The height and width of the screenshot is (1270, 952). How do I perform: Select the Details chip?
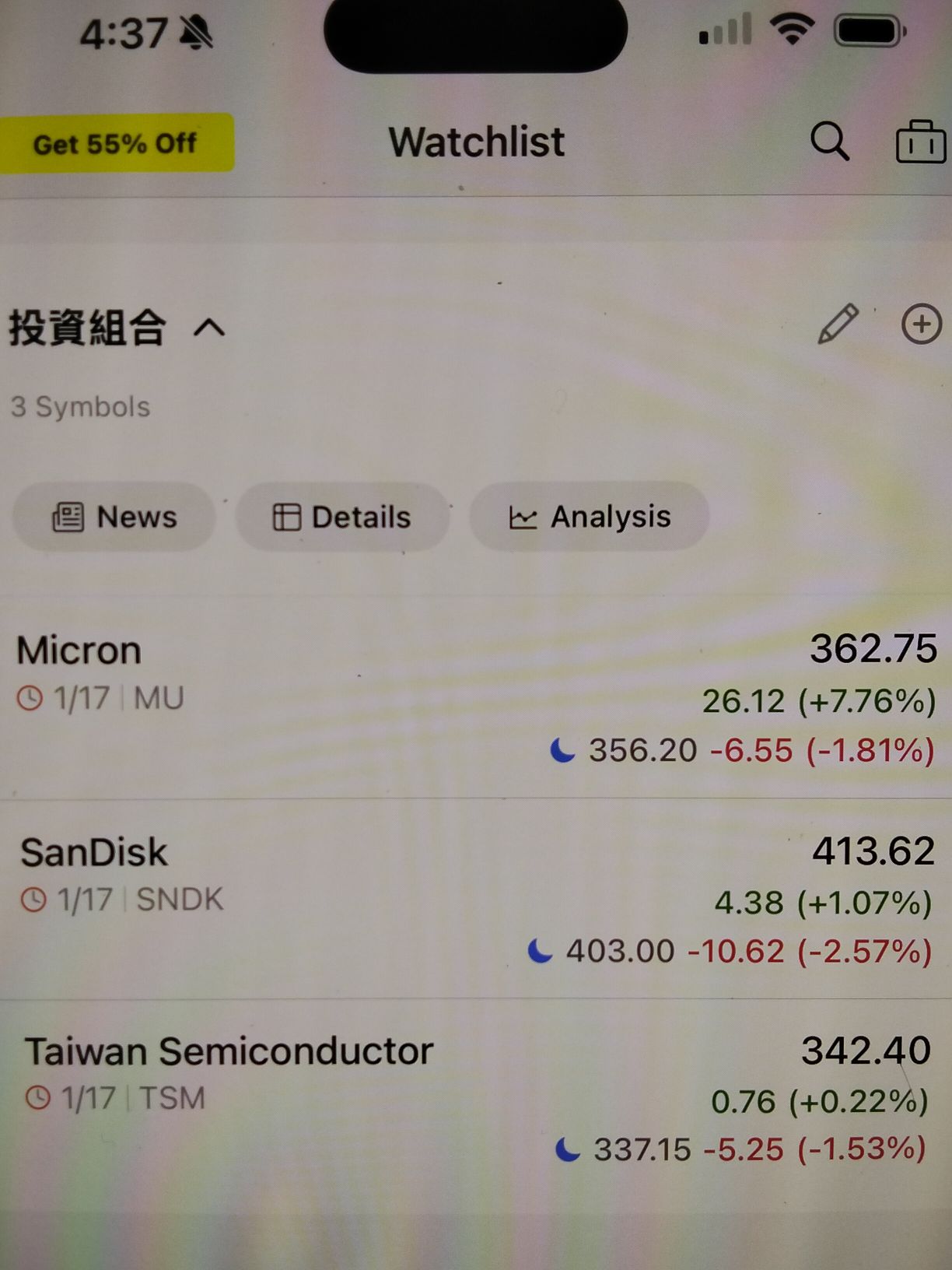(342, 517)
